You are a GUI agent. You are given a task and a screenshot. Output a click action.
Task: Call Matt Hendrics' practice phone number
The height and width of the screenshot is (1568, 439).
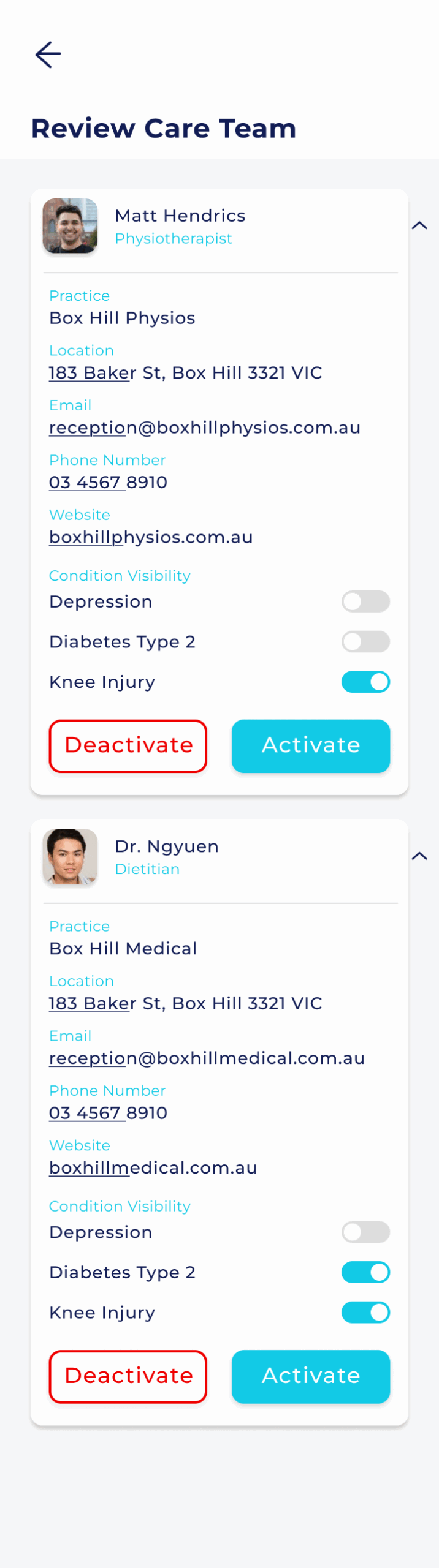[108, 482]
